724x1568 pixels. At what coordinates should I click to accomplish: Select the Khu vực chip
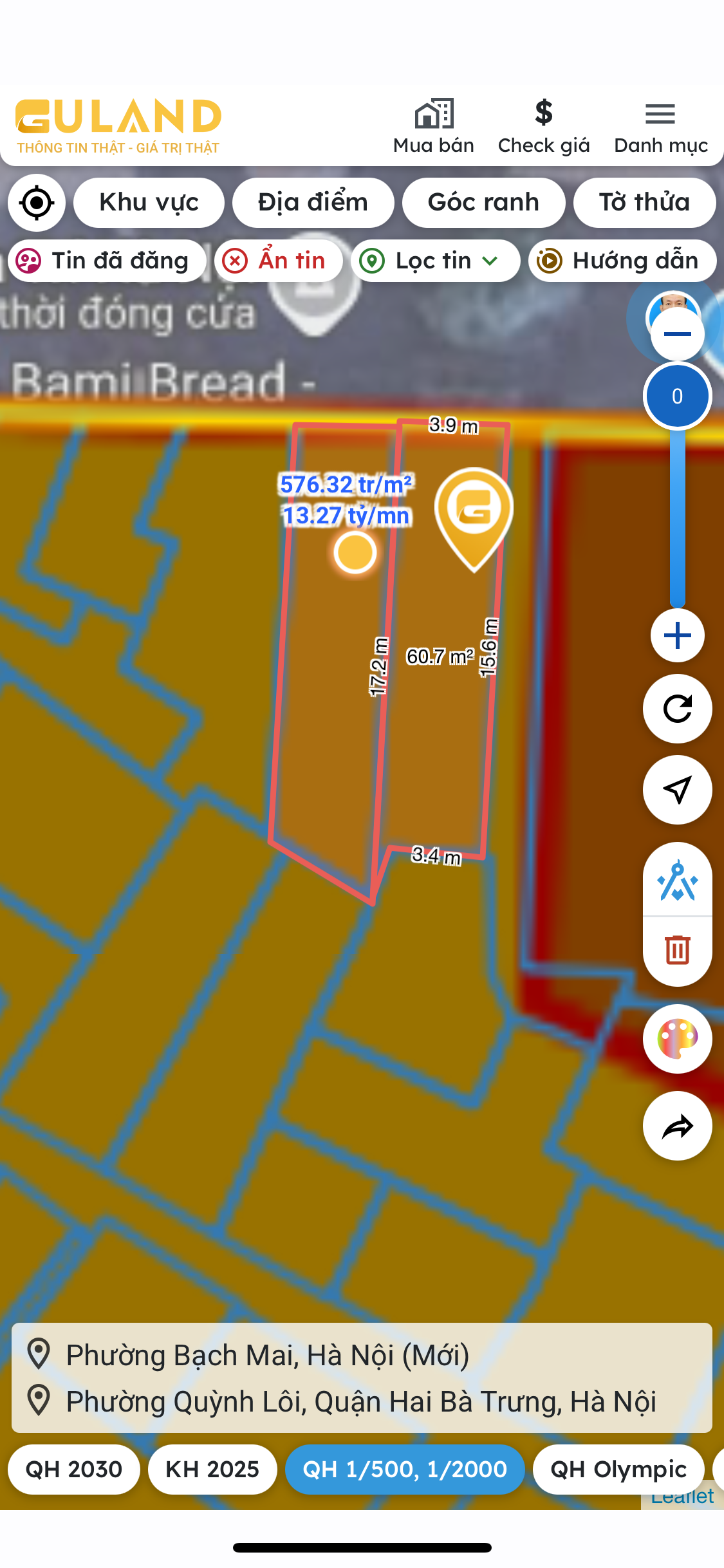click(149, 203)
